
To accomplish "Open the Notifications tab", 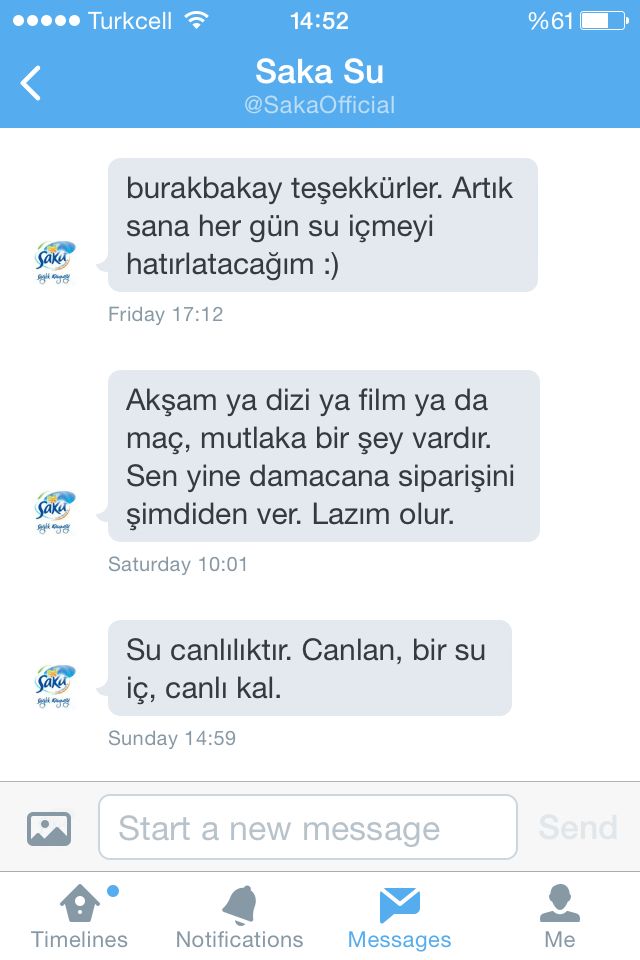I will [x=239, y=916].
